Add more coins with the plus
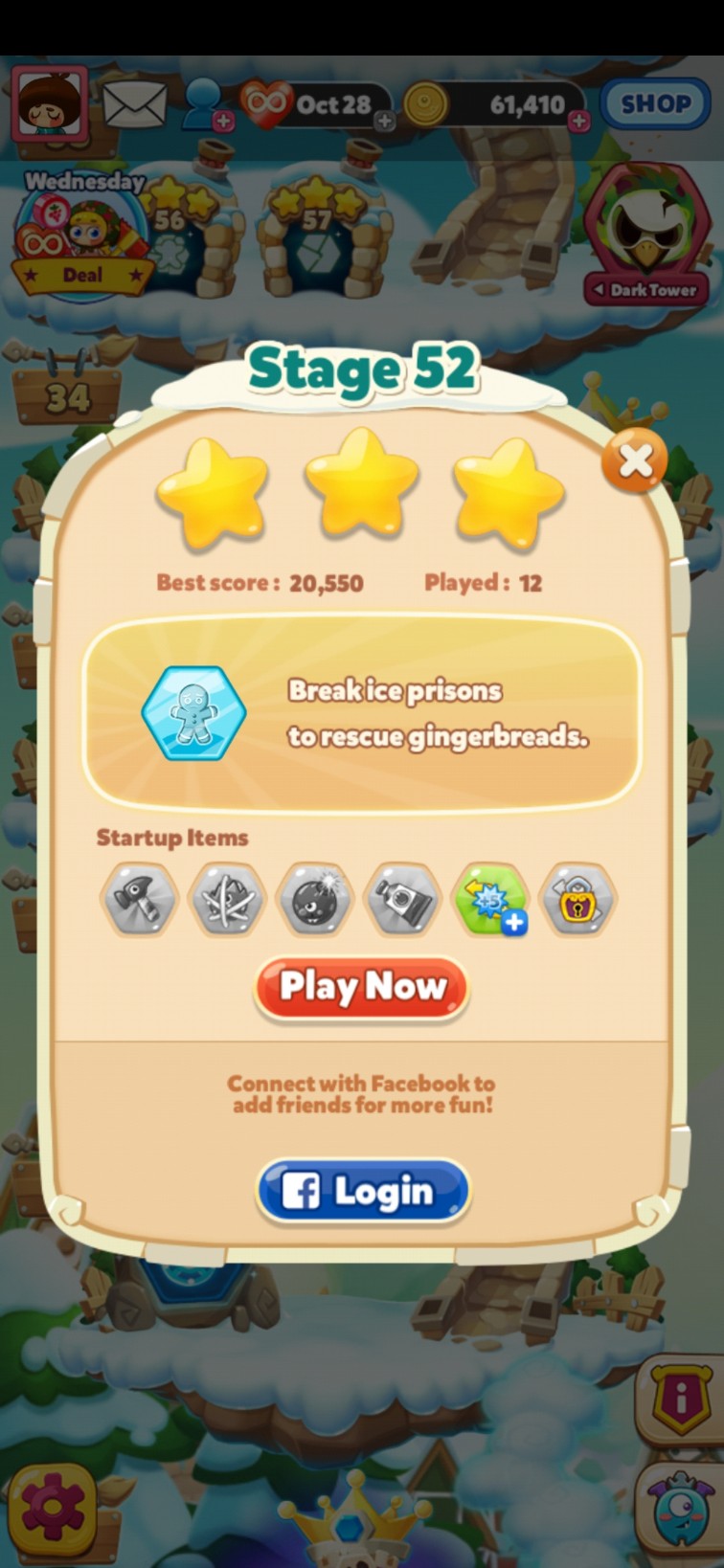This screenshot has height=1568, width=724. [x=578, y=121]
